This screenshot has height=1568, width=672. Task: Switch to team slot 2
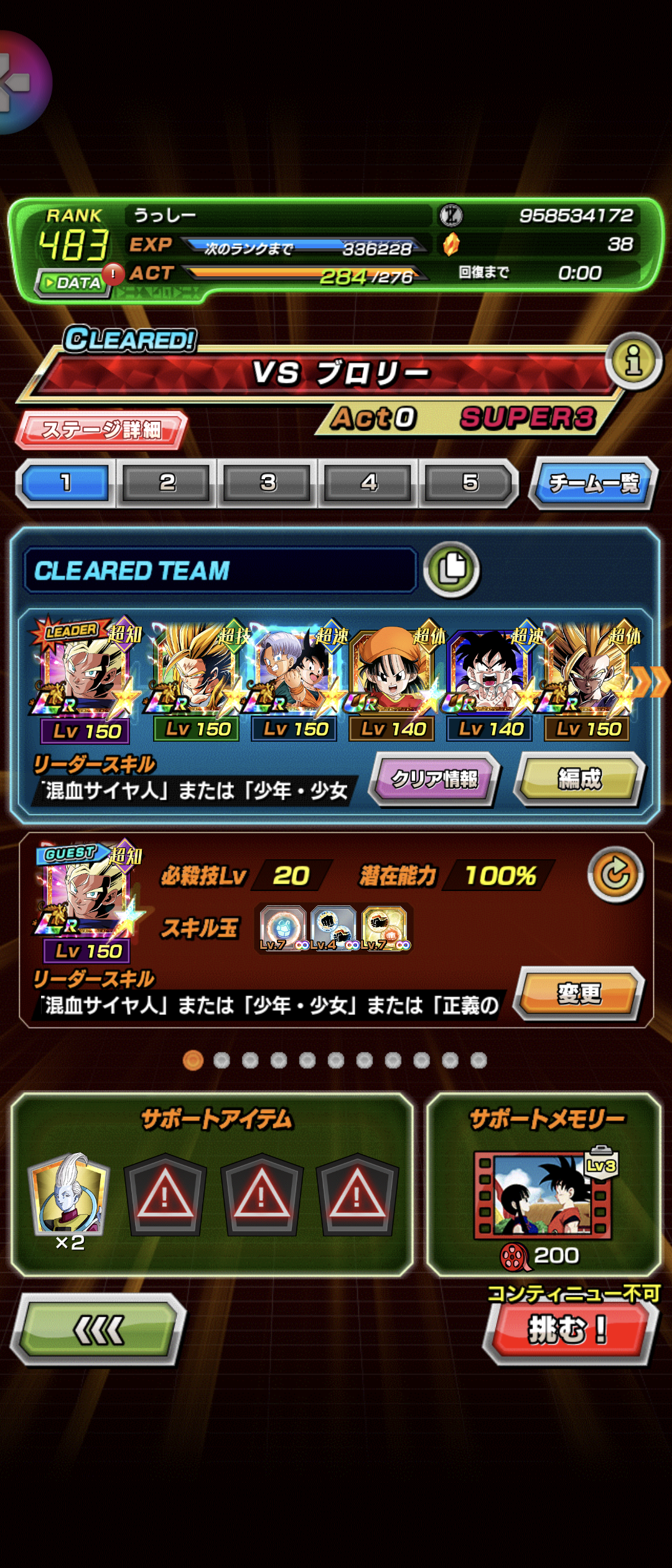(167, 483)
